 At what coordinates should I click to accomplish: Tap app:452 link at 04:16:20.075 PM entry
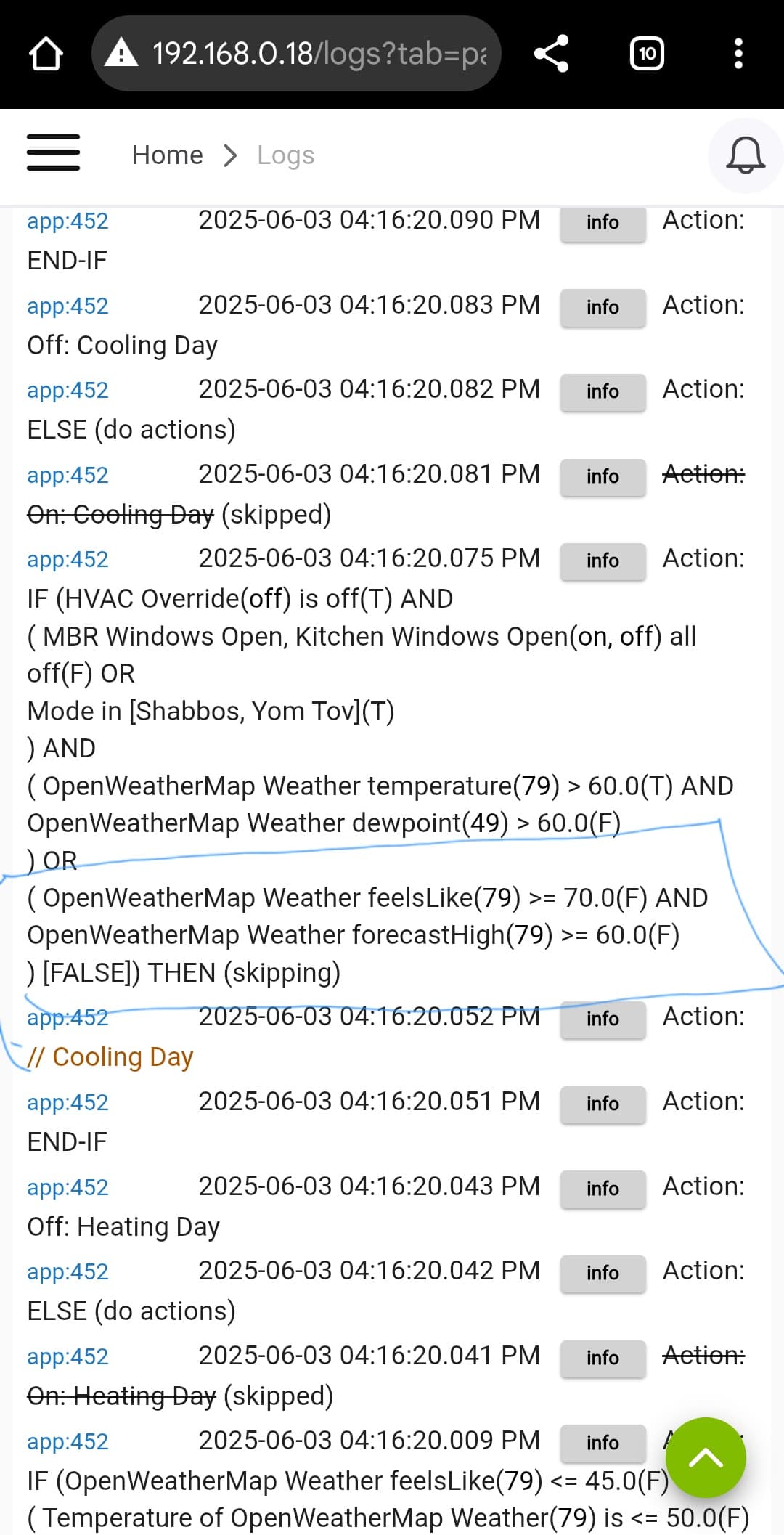[68, 560]
